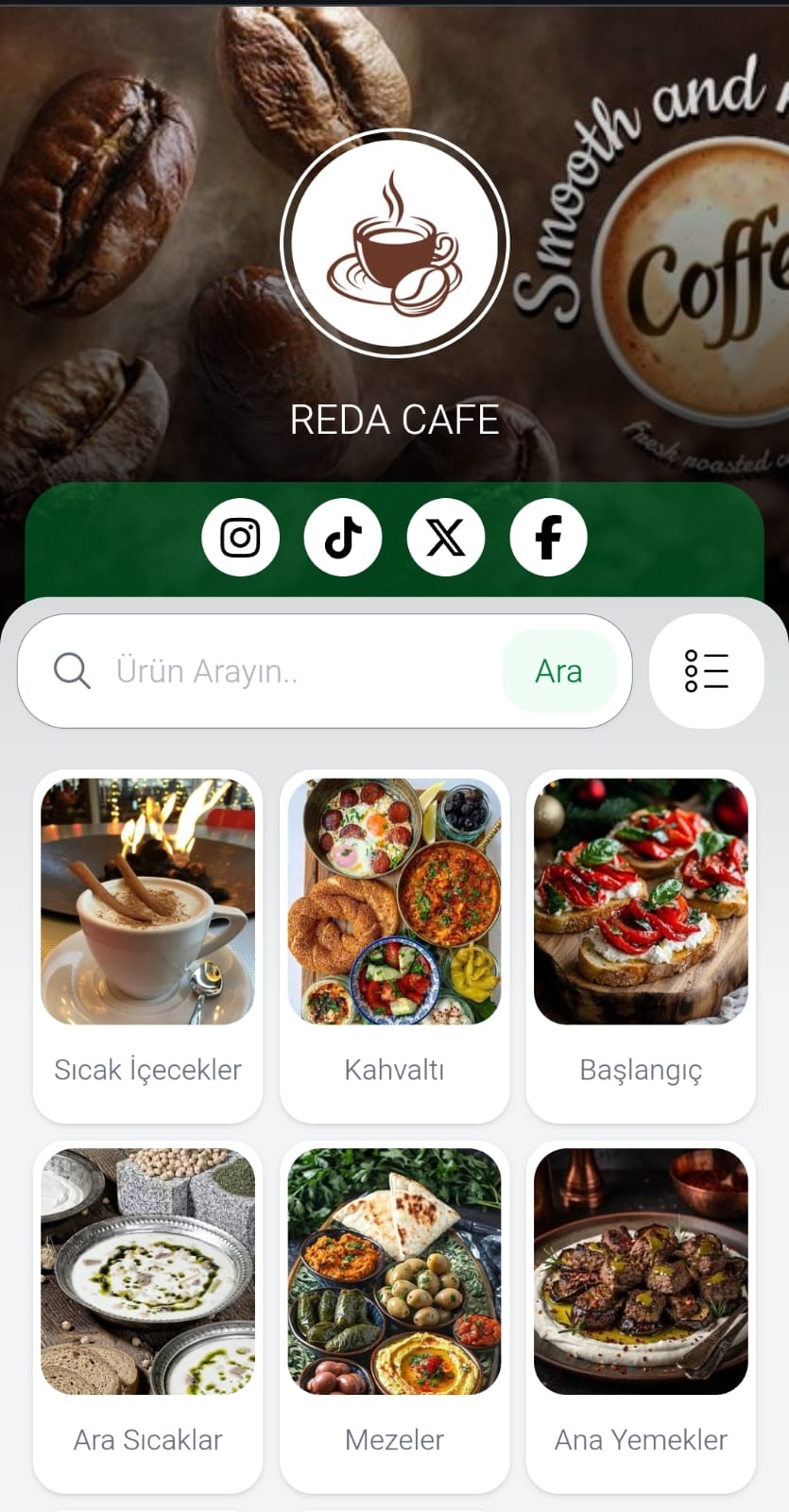
Task: Visit the cafe's X profile
Action: pos(446,538)
